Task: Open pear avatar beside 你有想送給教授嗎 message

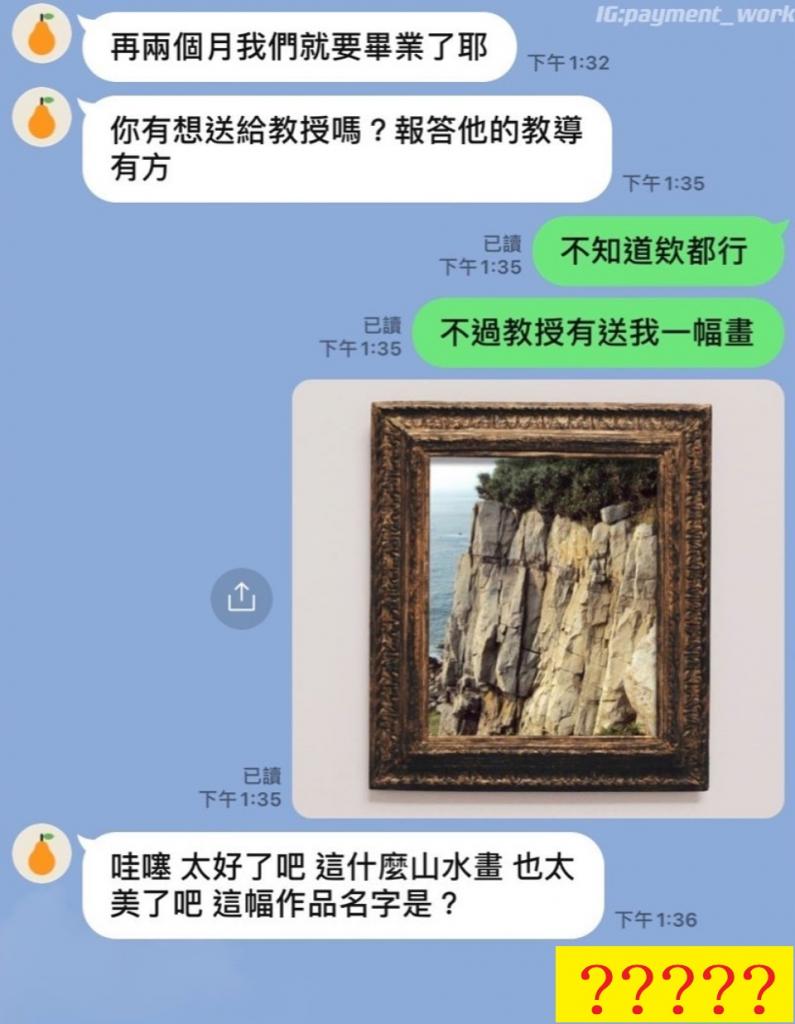Action: pyautogui.click(x=41, y=121)
